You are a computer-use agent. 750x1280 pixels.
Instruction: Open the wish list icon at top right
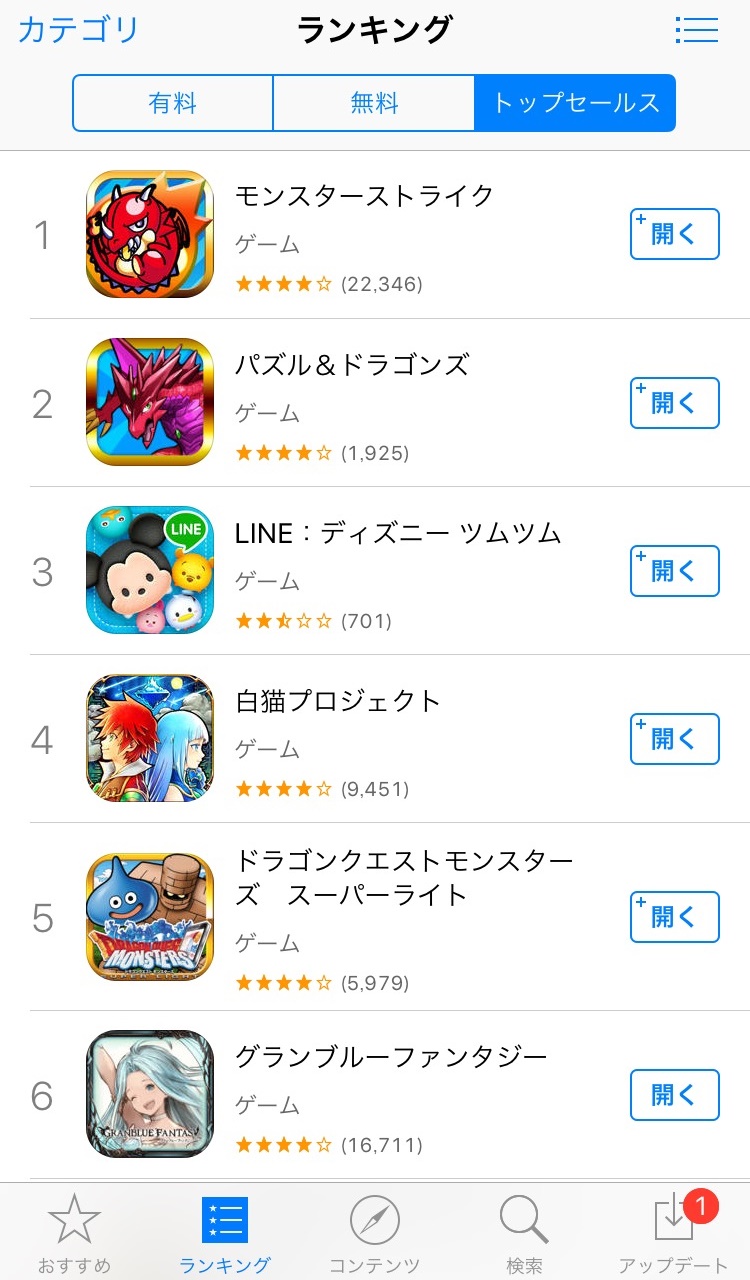pos(697,30)
